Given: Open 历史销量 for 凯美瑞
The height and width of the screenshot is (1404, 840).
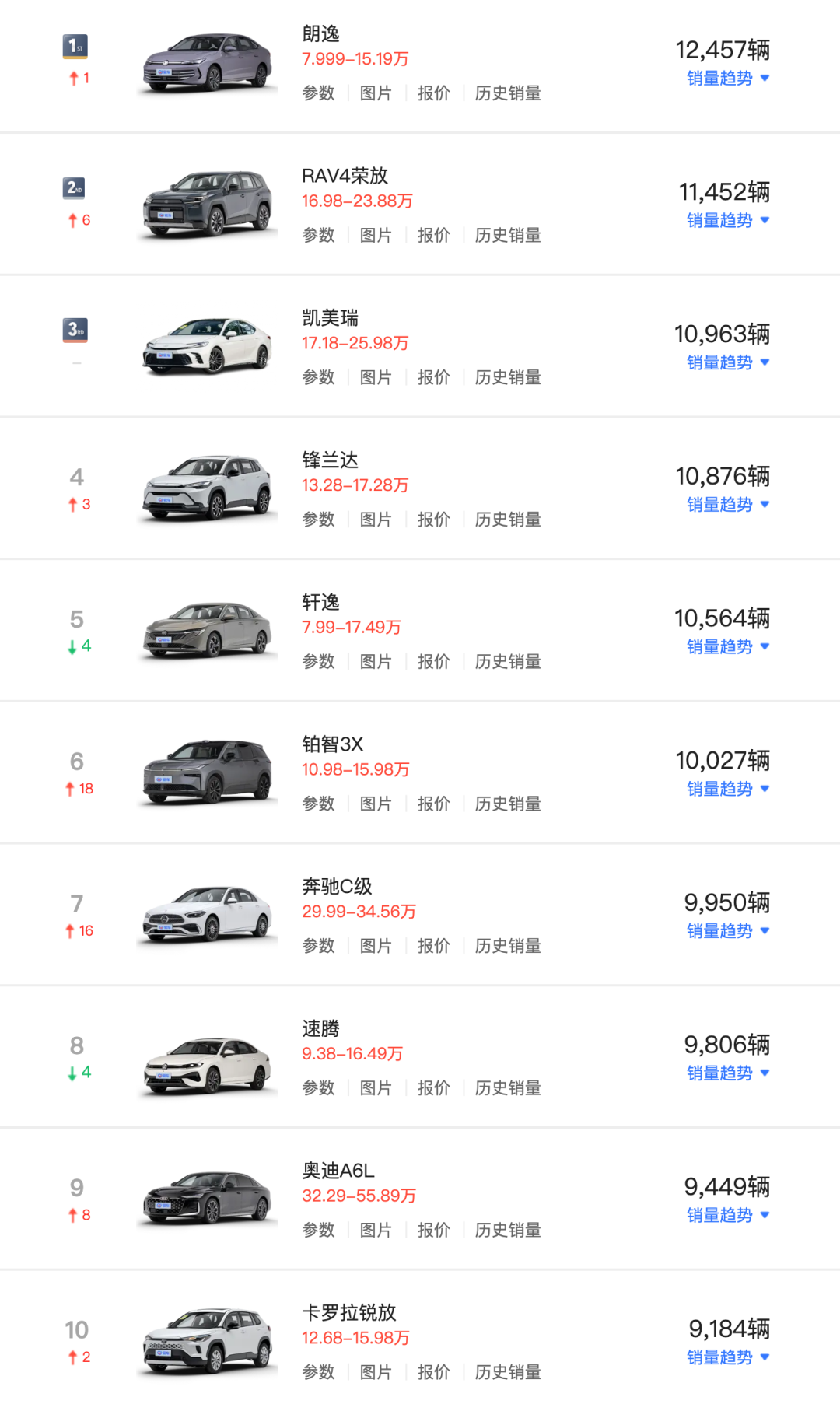Looking at the screenshot, I should [x=508, y=377].
